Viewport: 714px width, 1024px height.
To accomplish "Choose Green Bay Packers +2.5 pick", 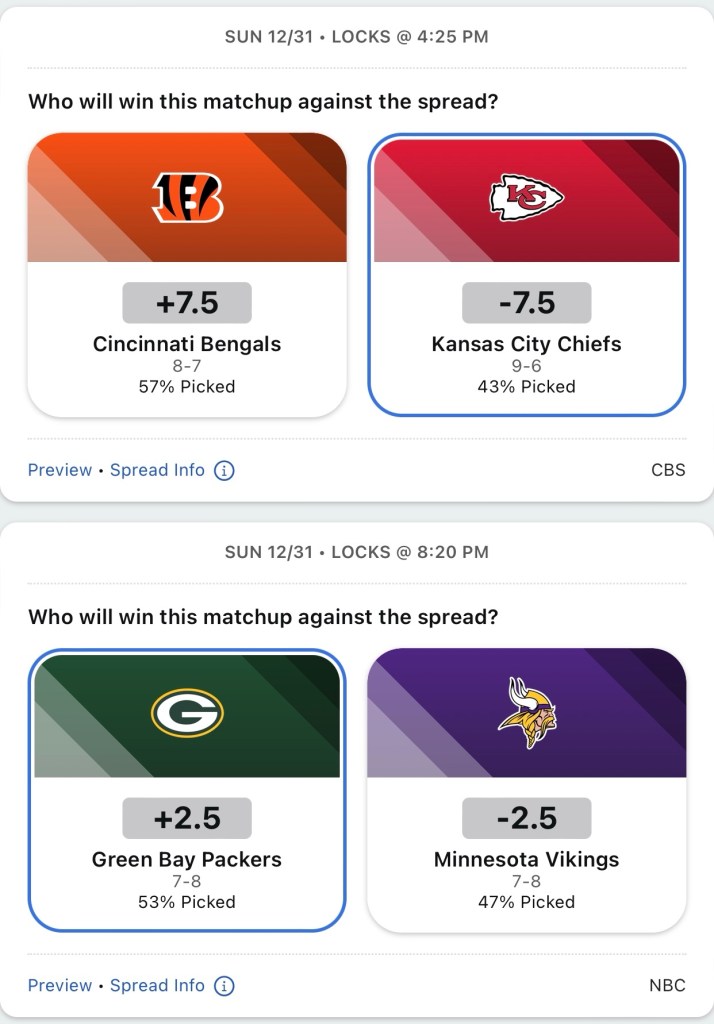I will [x=187, y=790].
